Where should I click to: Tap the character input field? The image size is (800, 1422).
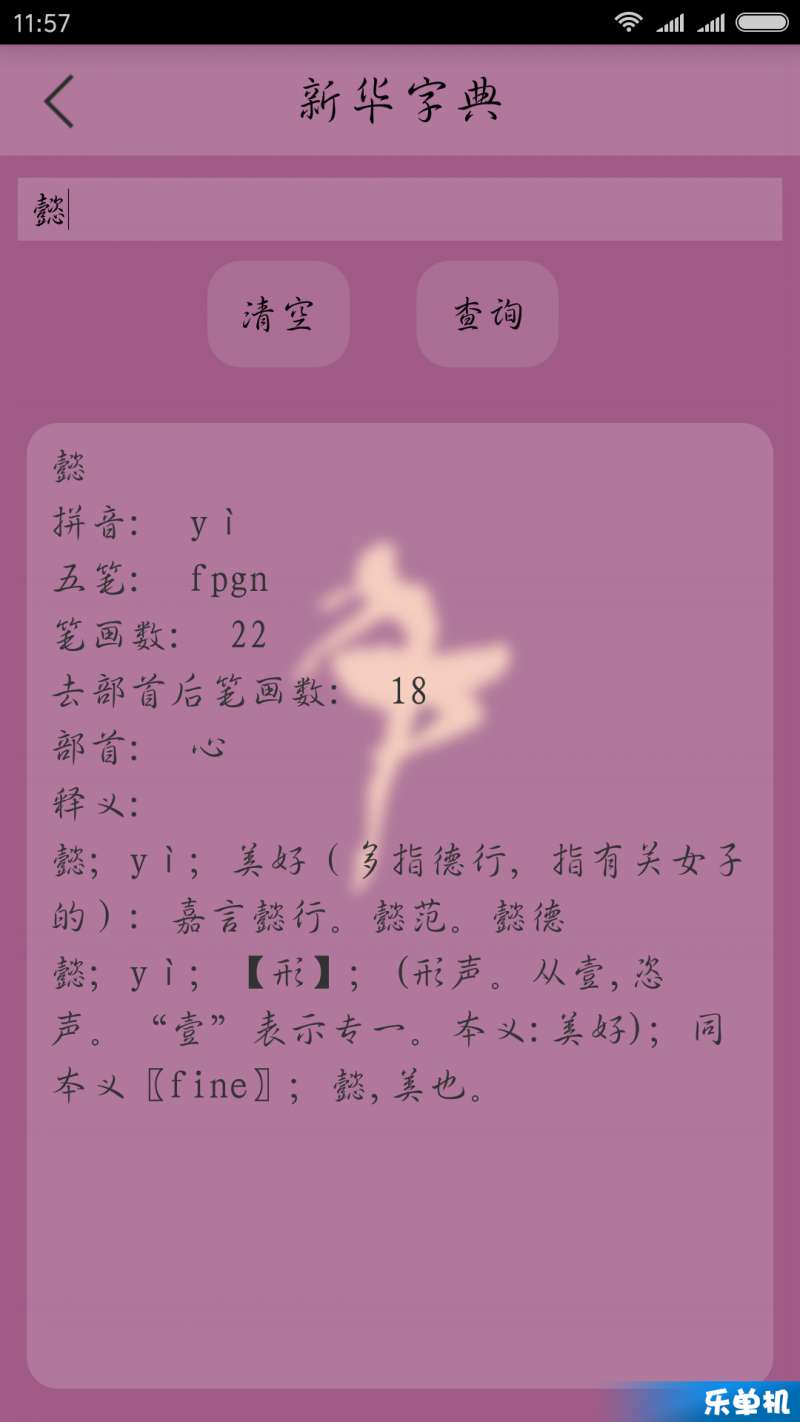tap(400, 209)
